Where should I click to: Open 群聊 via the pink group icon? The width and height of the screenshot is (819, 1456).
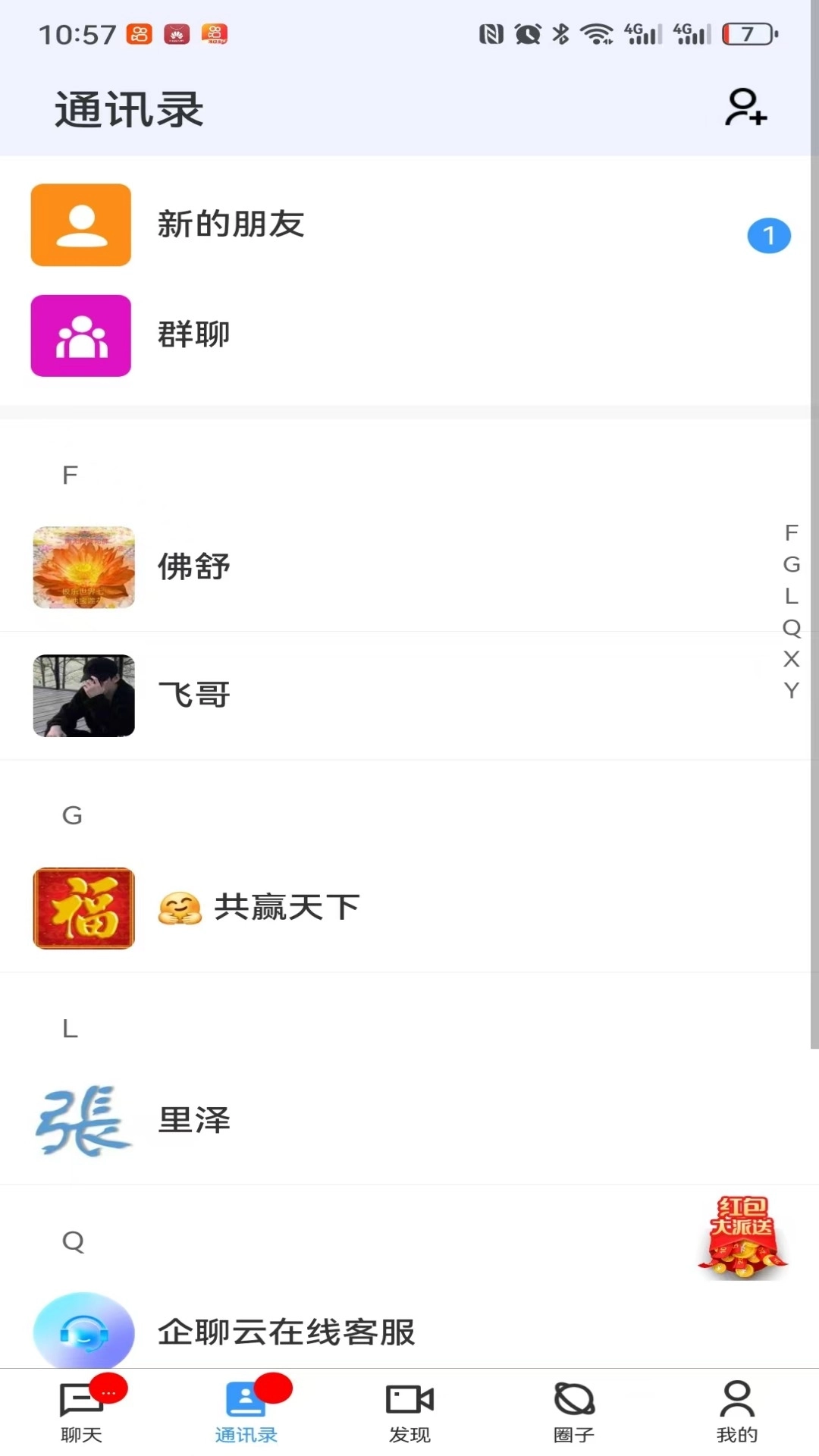click(x=80, y=336)
